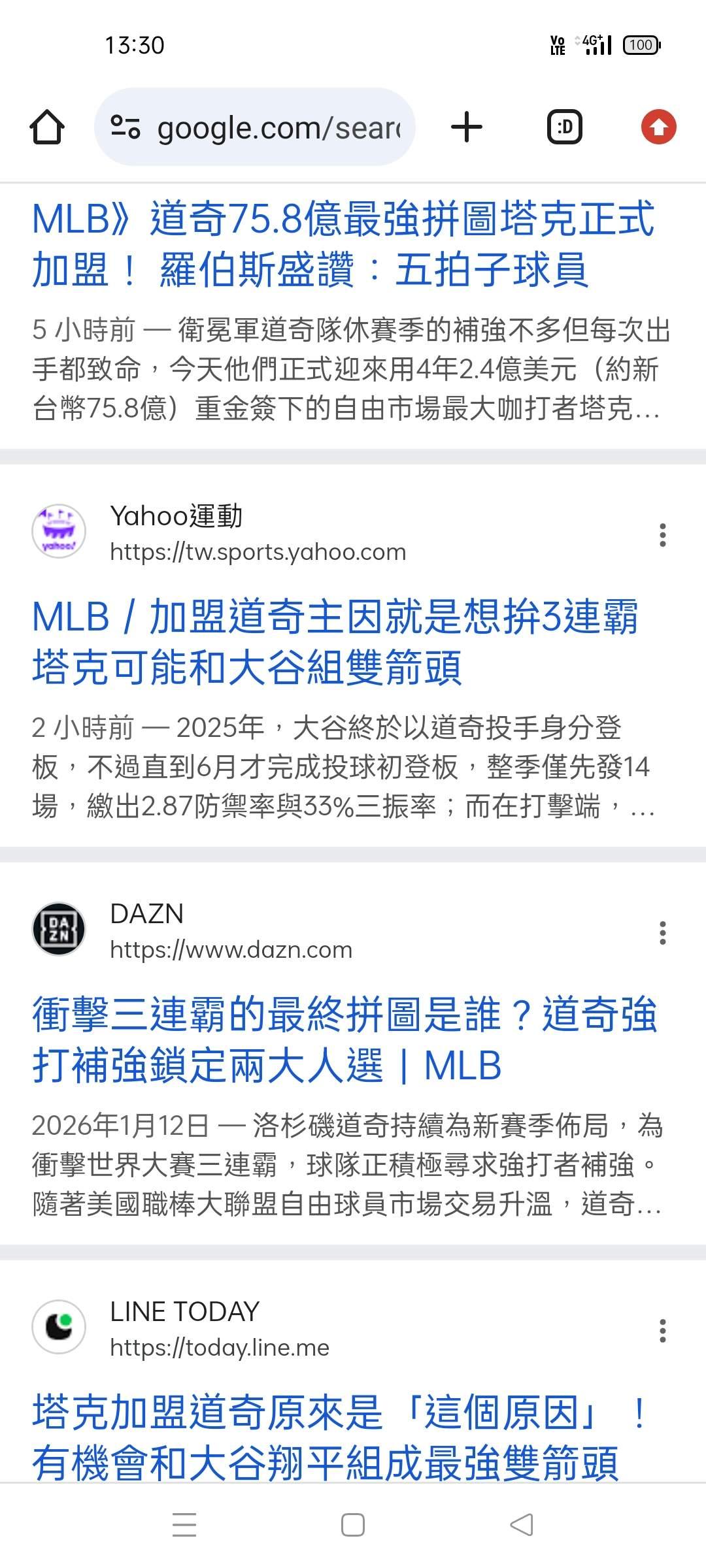
Task: Open the tab switcher
Action: (564, 127)
